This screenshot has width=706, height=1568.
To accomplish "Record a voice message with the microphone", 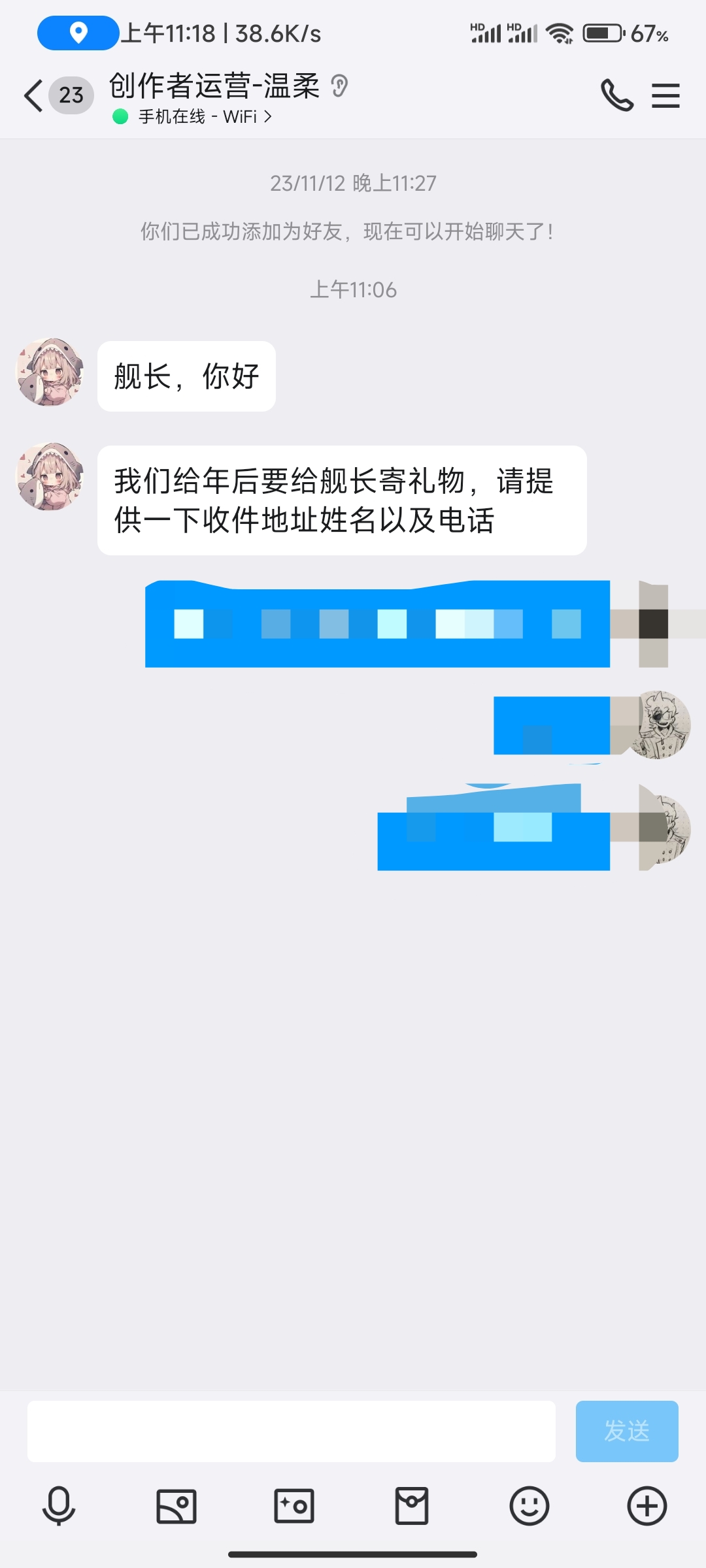I will click(59, 1506).
